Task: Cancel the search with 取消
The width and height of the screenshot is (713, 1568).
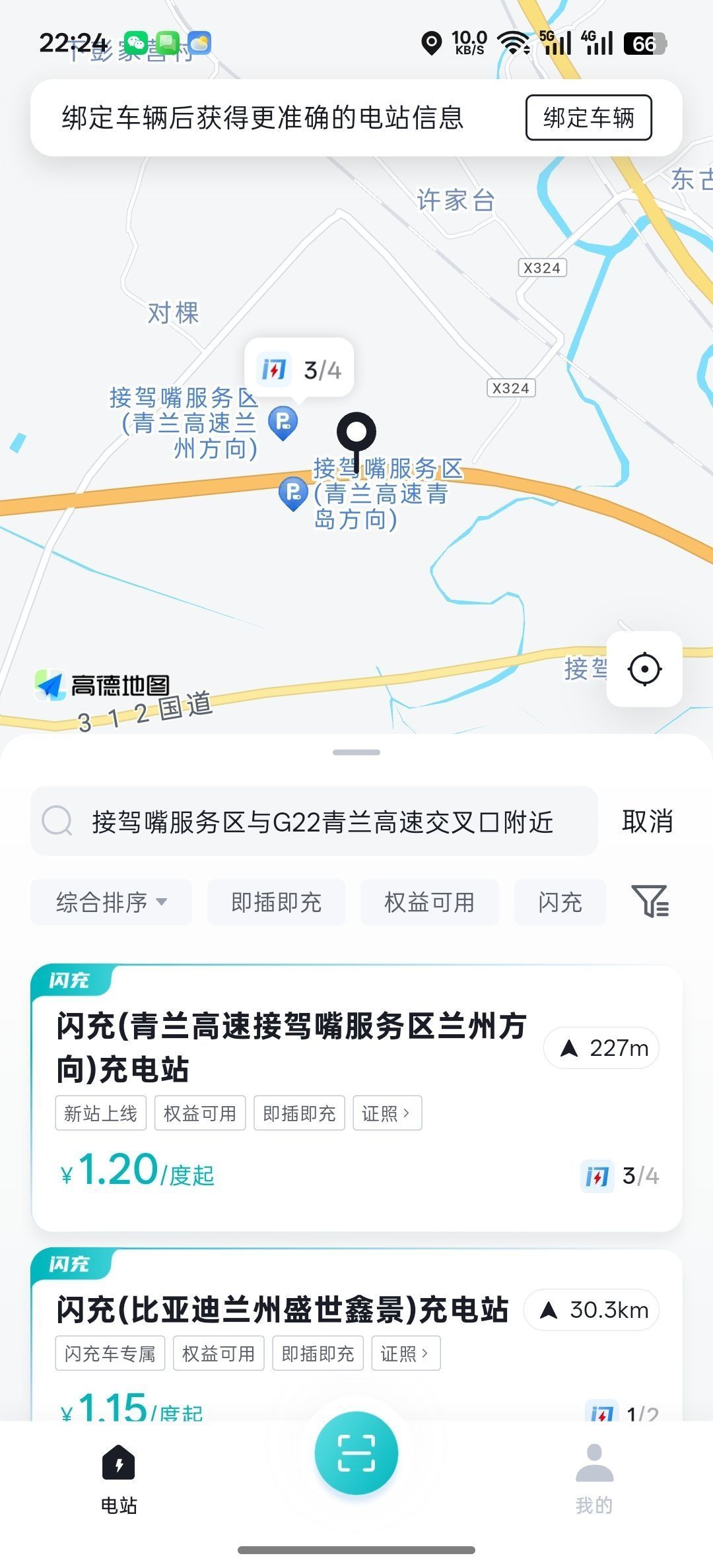Action: pos(647,822)
